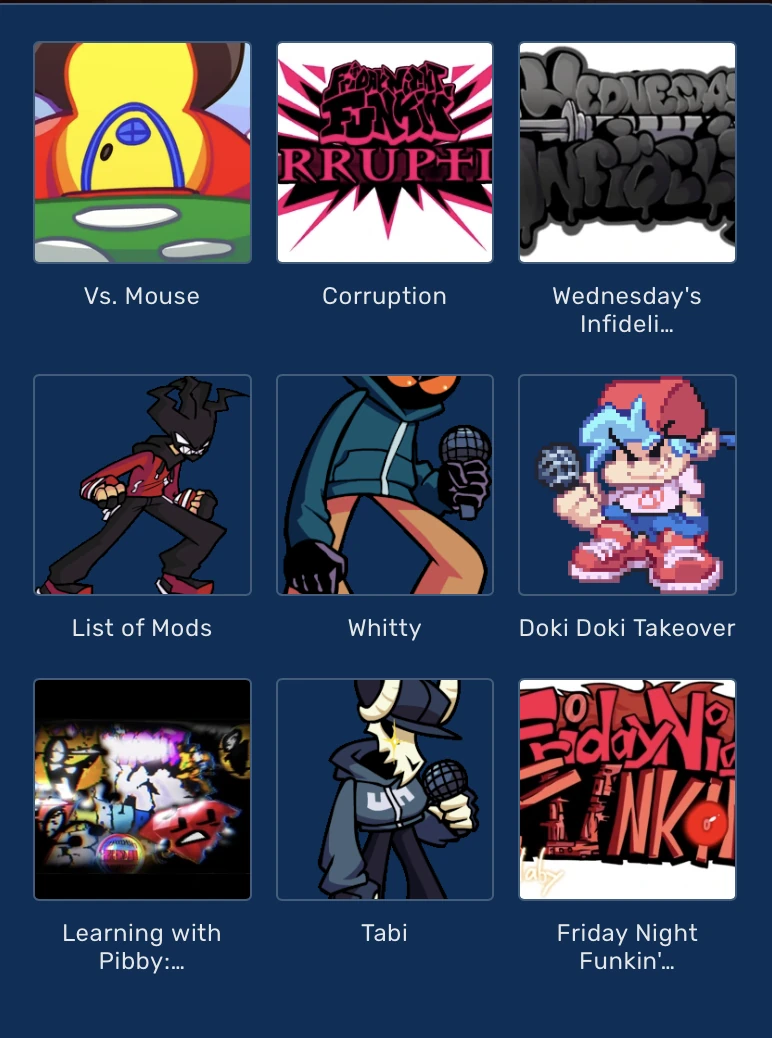Open Learning with Pibby article
Screen dimensions: 772x1038
tap(142, 790)
